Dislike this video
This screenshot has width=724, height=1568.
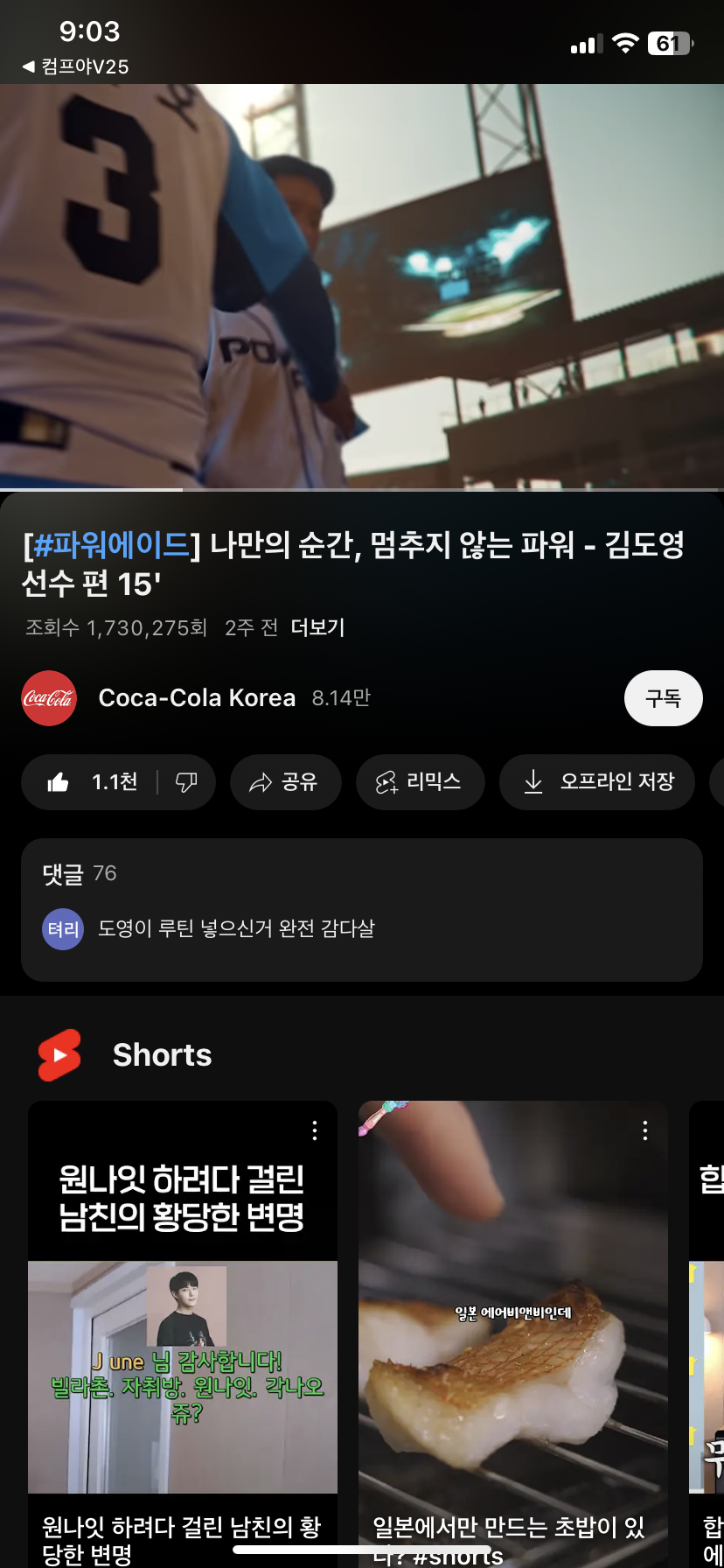click(x=186, y=782)
